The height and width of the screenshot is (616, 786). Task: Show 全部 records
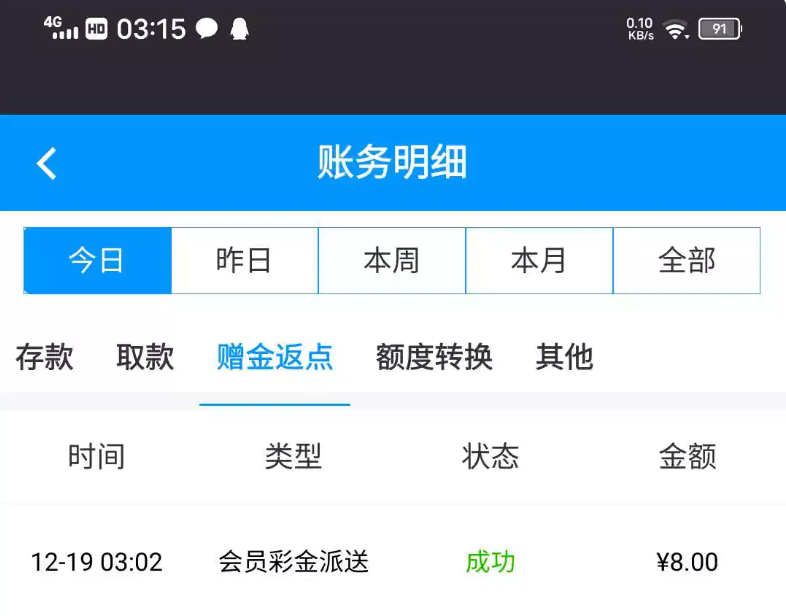(x=686, y=261)
